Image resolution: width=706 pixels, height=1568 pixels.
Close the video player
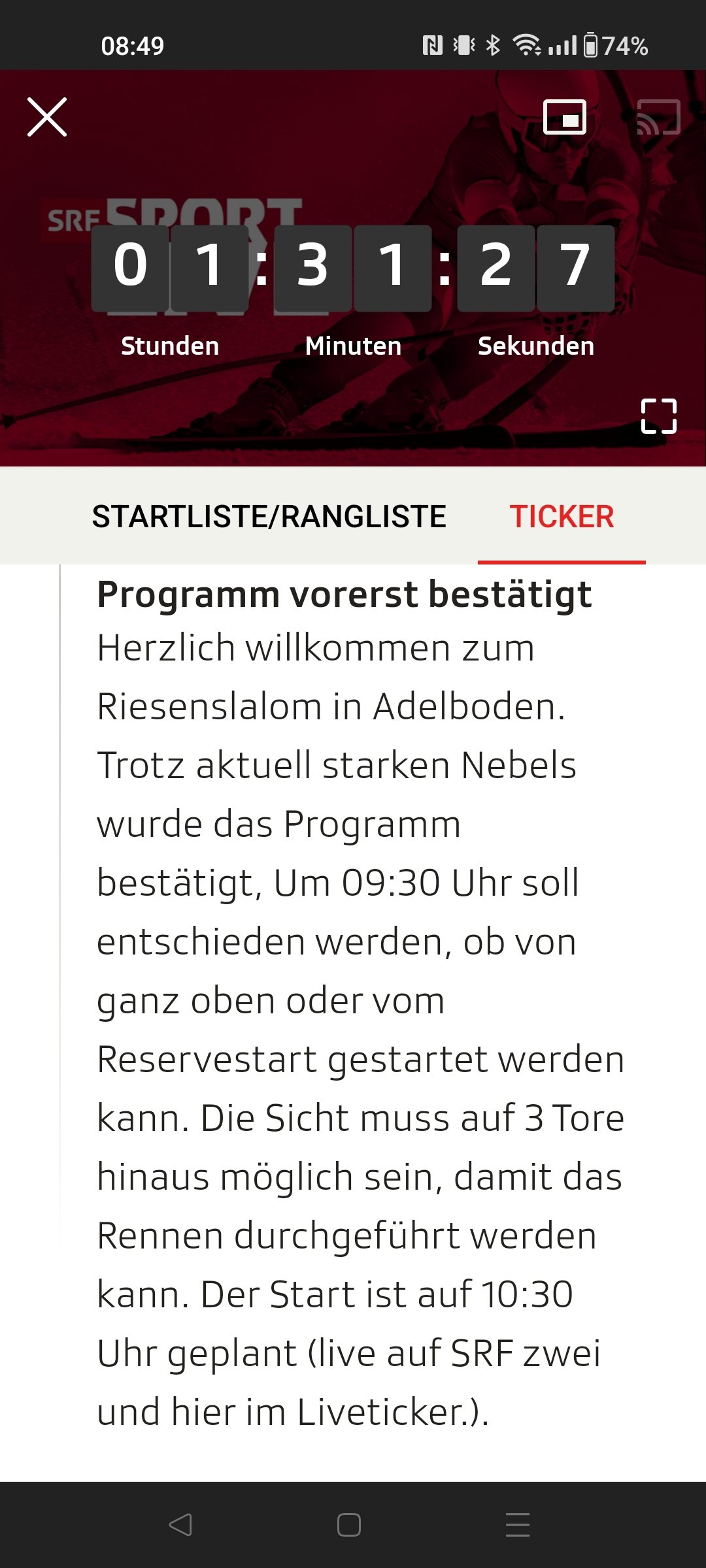pos(47,117)
